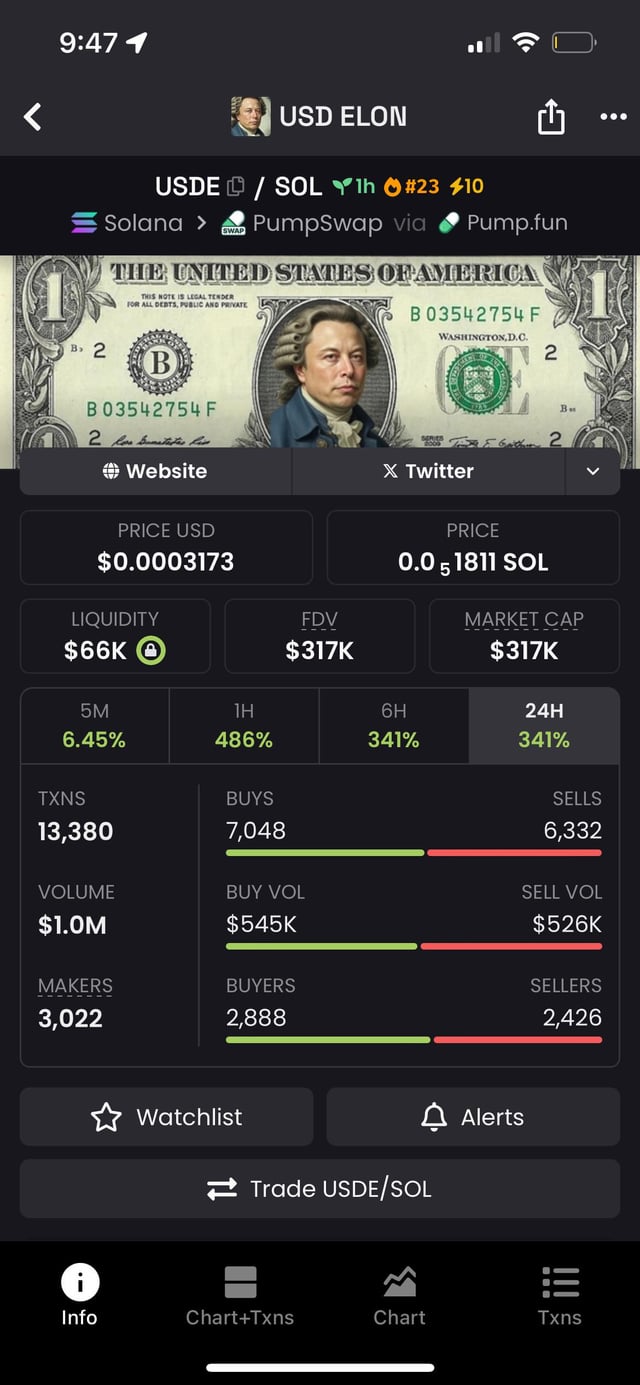The height and width of the screenshot is (1385, 640).
Task: Select the 24H timeframe
Action: [x=544, y=725]
